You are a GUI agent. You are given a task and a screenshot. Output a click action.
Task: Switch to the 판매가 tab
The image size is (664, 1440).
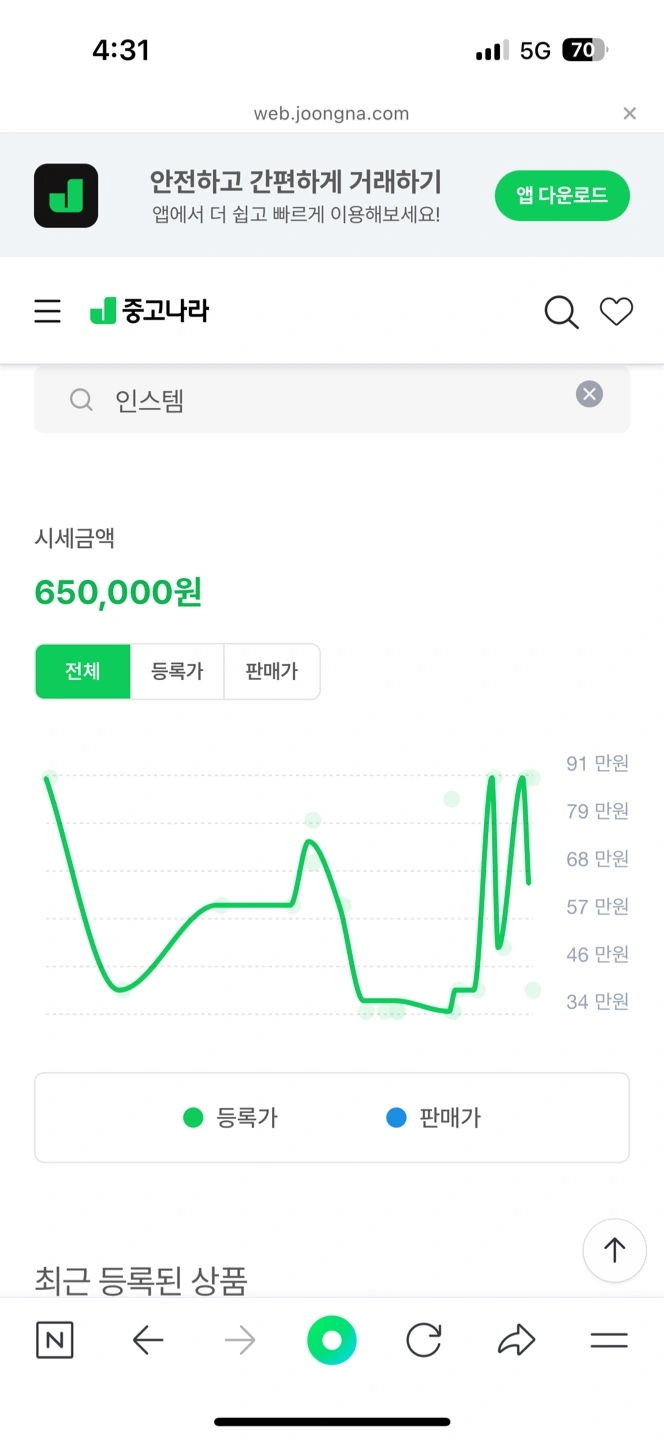tap(272, 671)
